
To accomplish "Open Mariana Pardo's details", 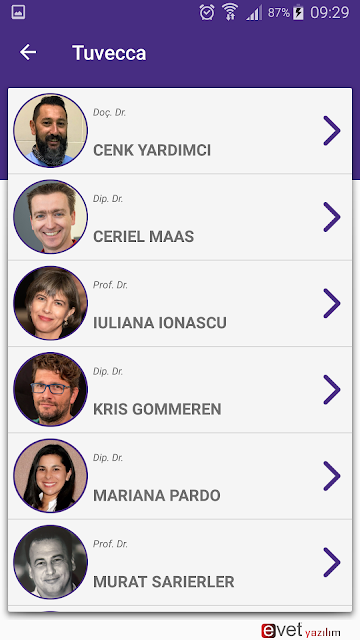I will tap(180, 476).
